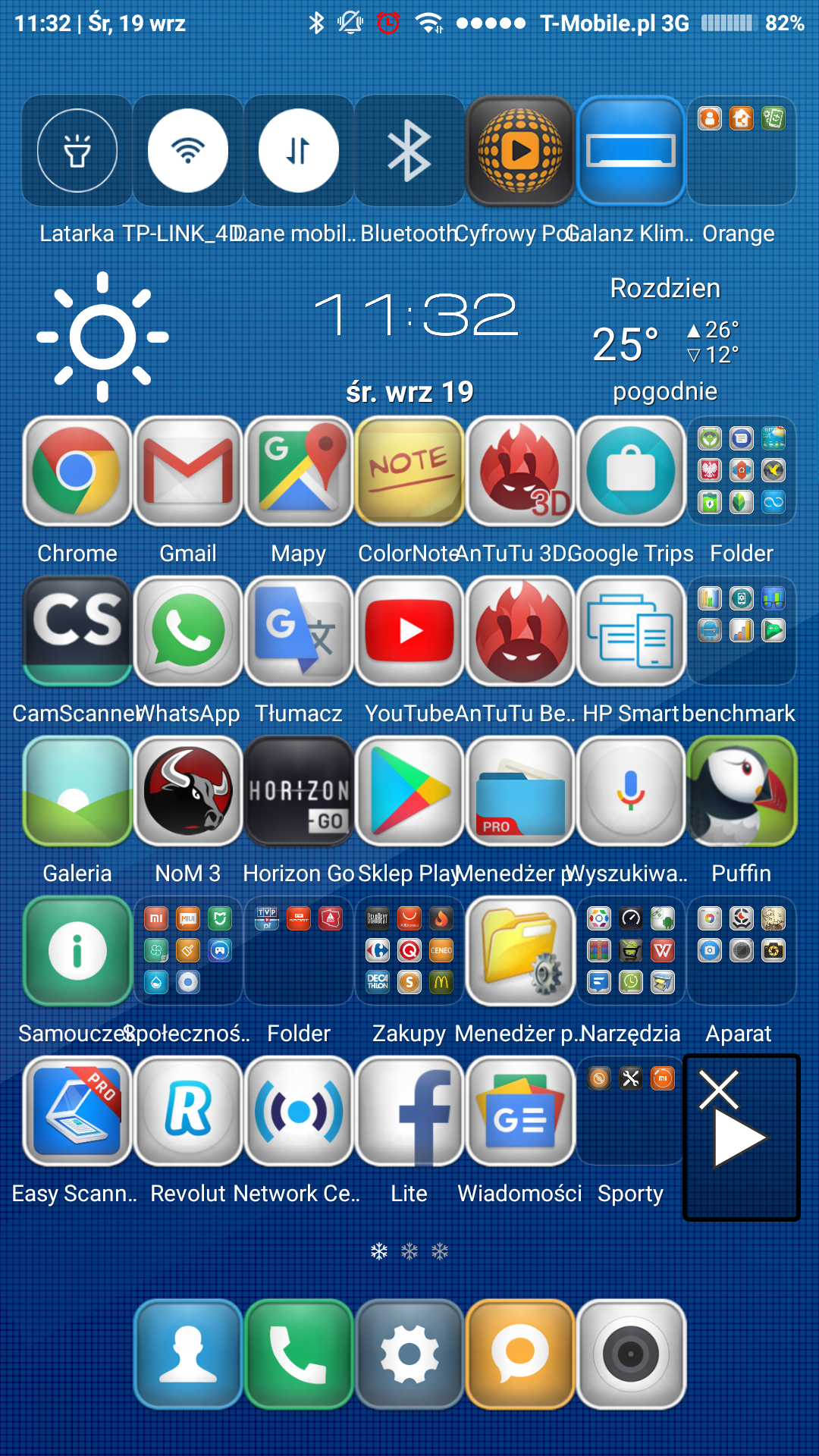Open settings gear in dock
This screenshot has width=819, height=1456.
point(409,1354)
